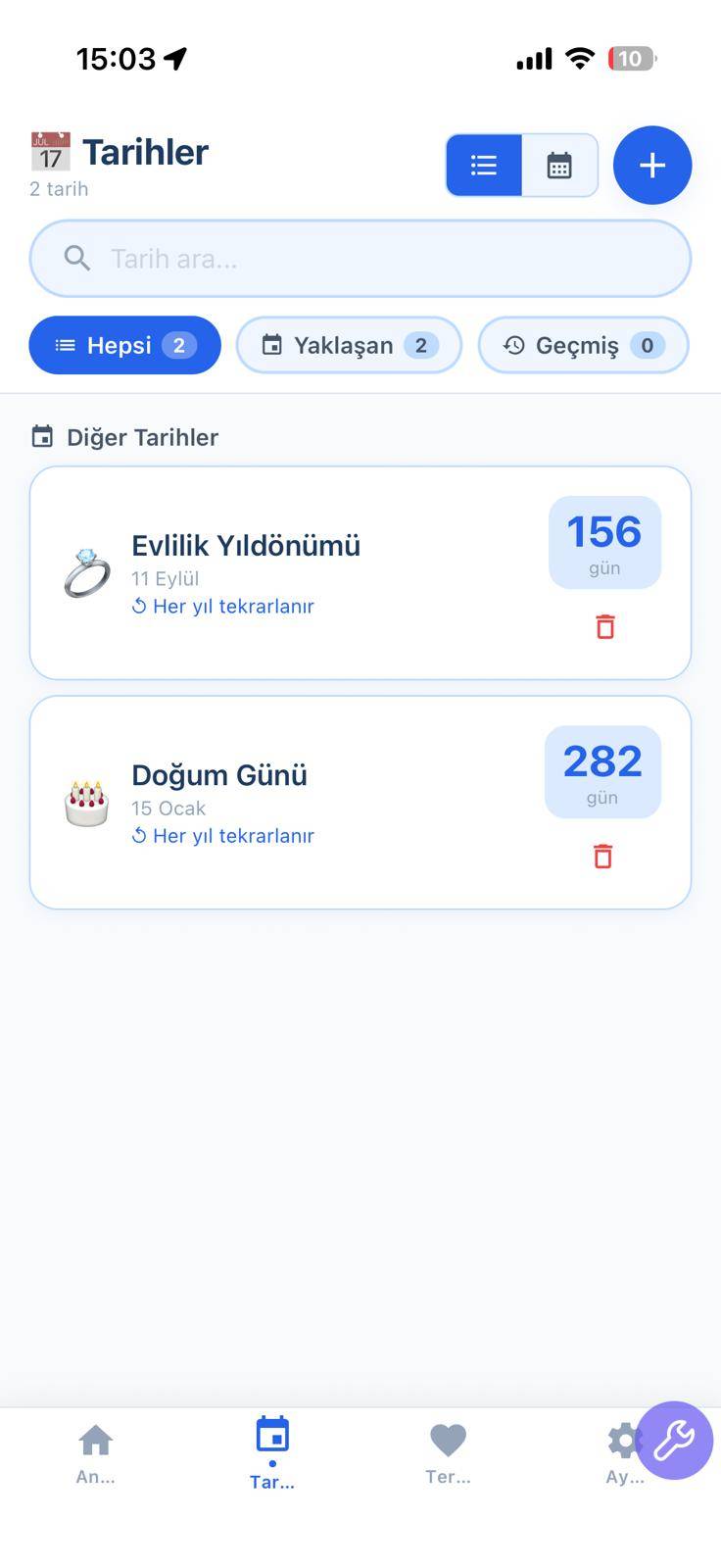Select the Hepsi filter chip

tap(125, 345)
